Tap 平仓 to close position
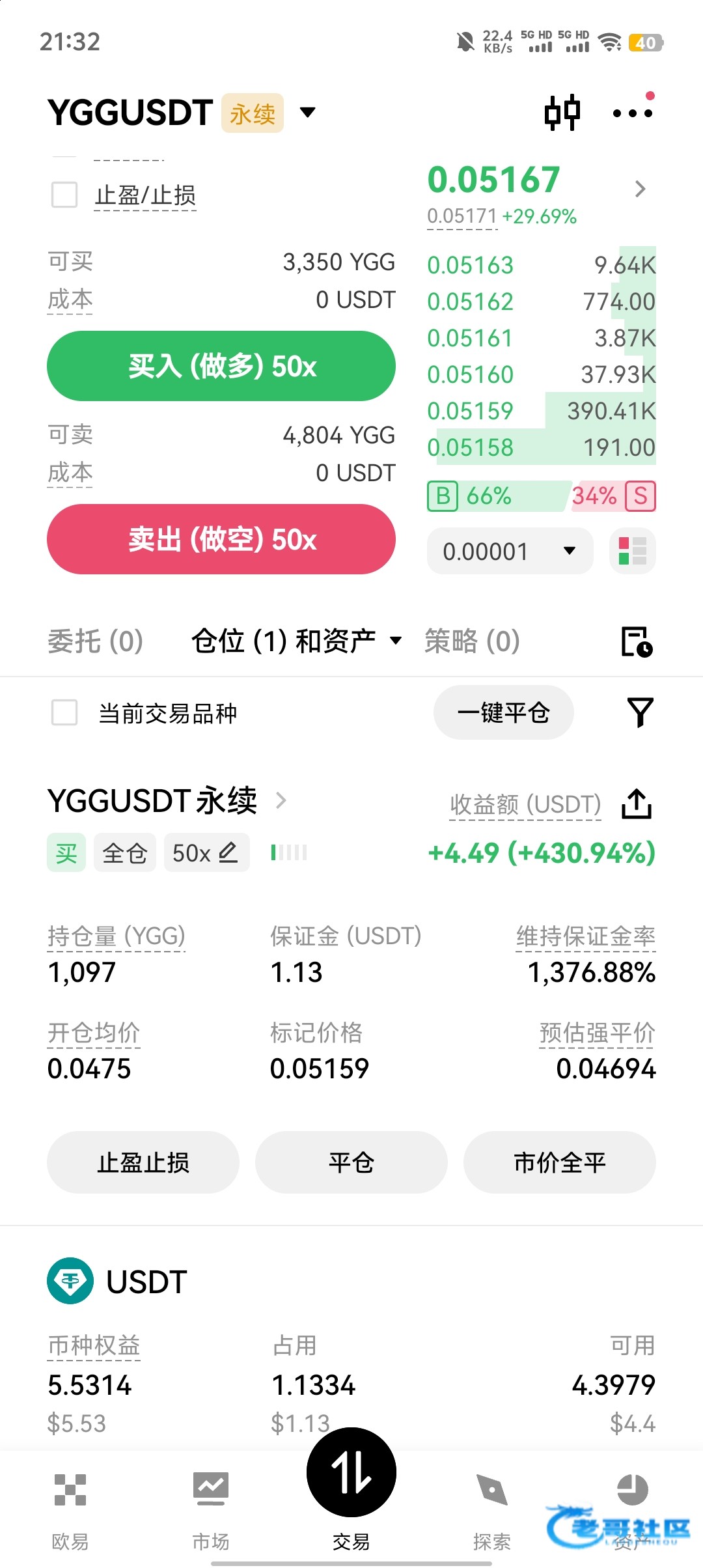Viewport: 703px width, 1568px height. tap(351, 1162)
